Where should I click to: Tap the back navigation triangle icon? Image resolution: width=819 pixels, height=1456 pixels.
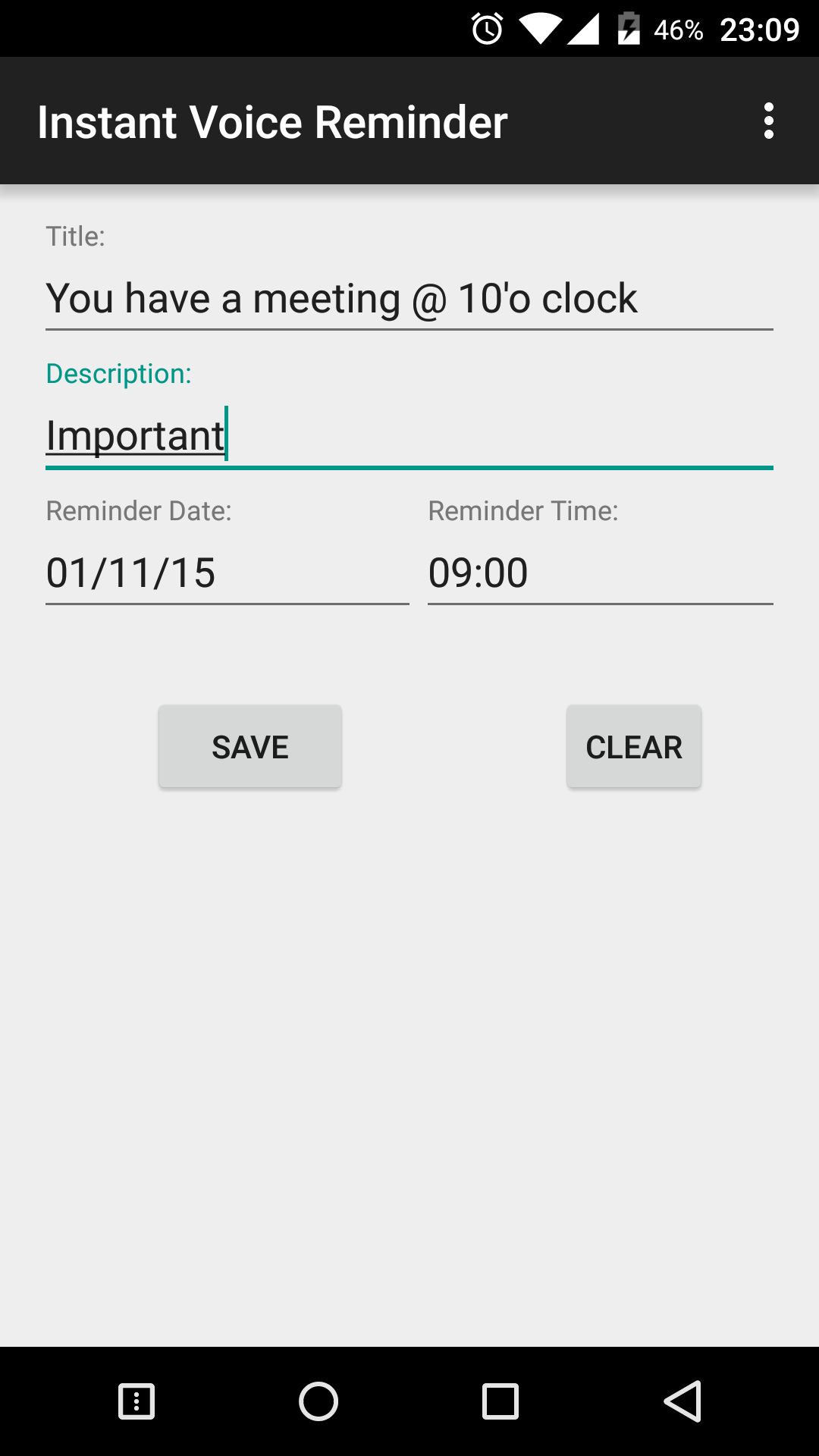tap(681, 1401)
